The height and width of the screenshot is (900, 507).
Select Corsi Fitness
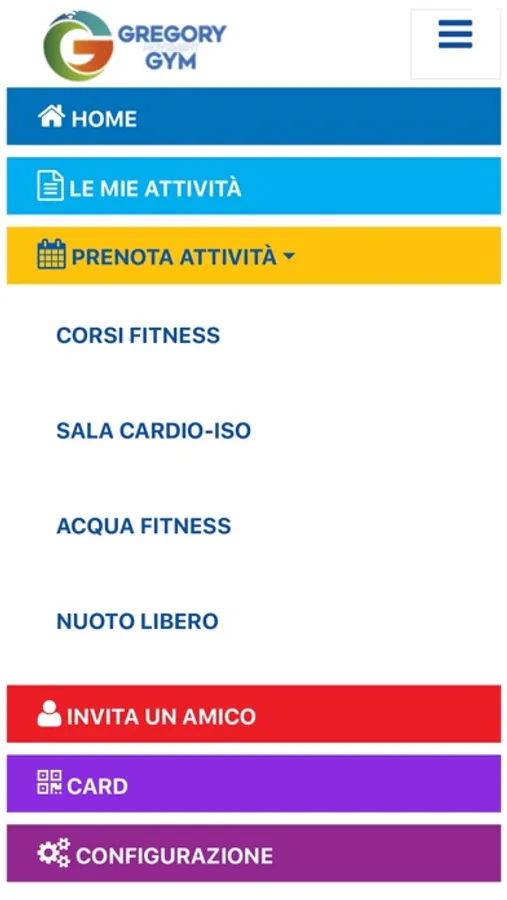(x=138, y=335)
